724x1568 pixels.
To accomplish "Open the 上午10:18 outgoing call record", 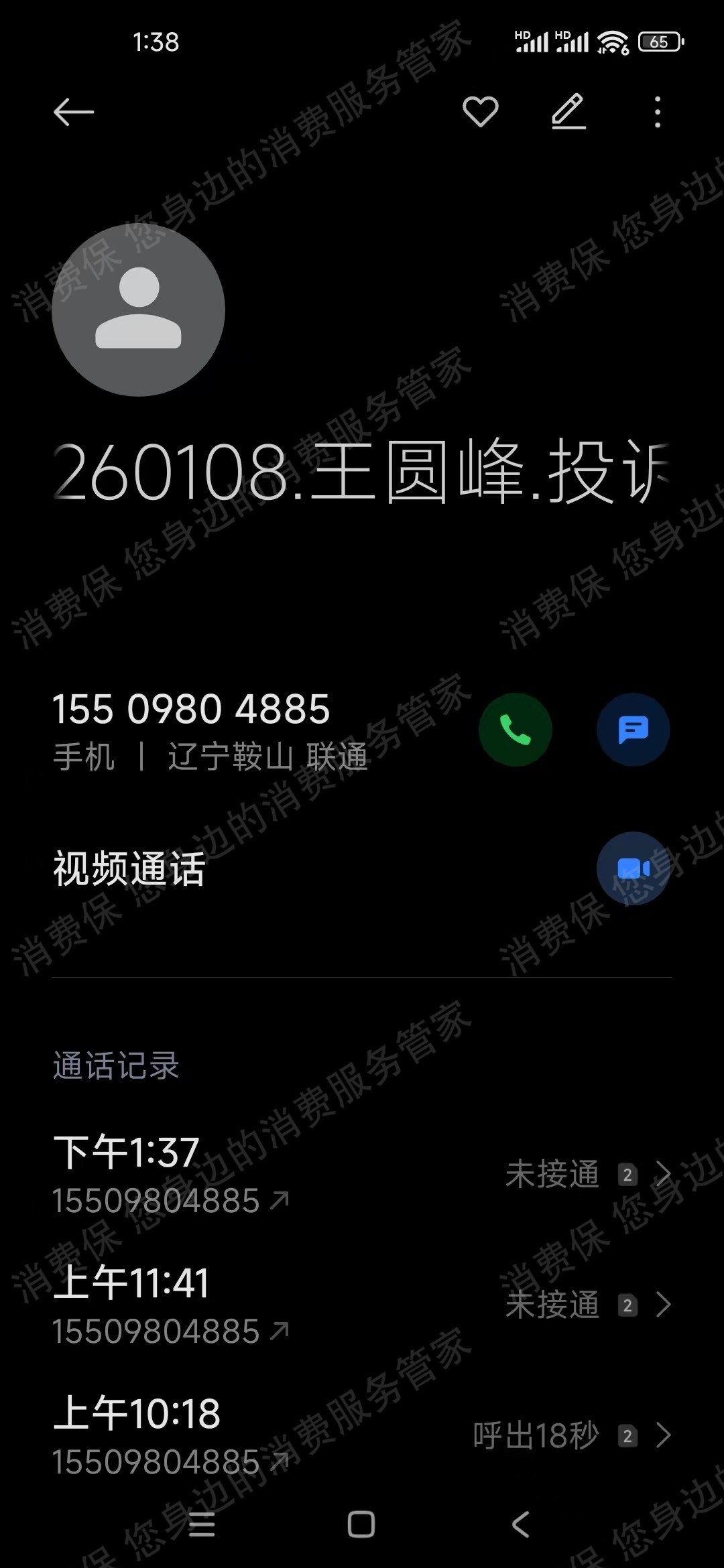I will coord(362,1435).
